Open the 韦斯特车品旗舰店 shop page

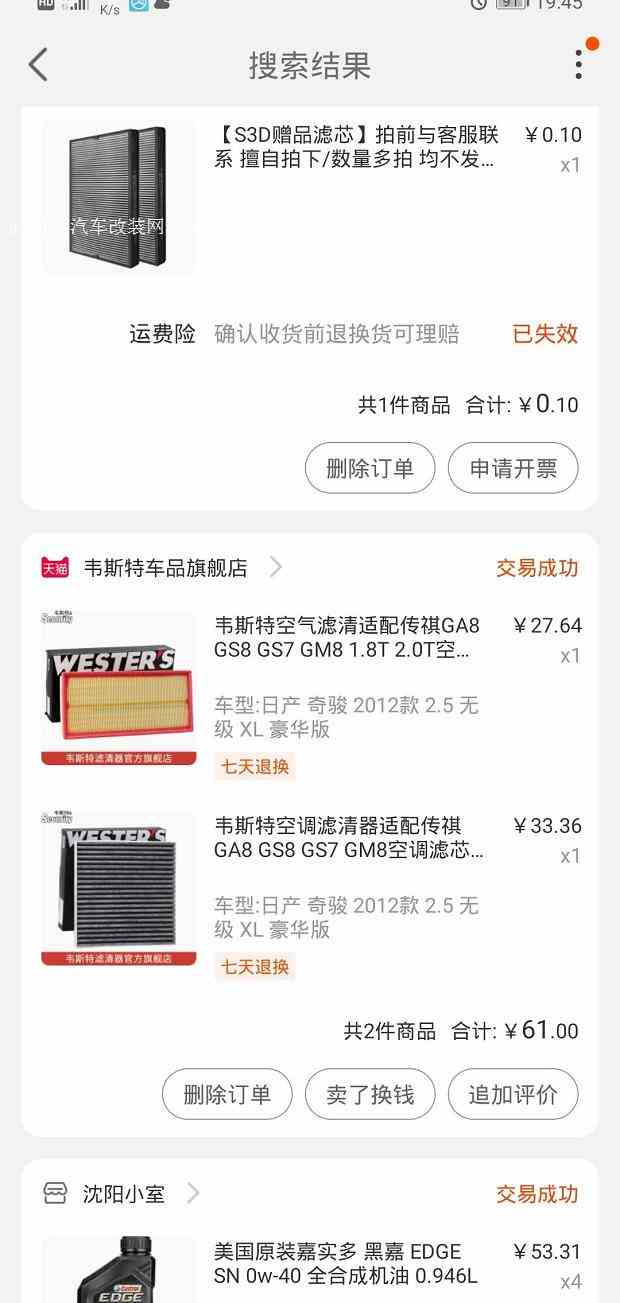165,568
